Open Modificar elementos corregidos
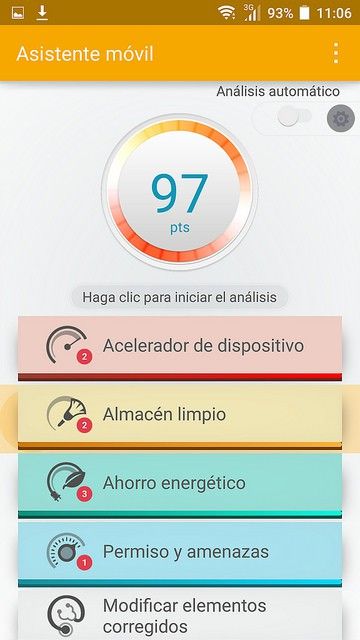This screenshot has height=640, width=360. point(180,616)
